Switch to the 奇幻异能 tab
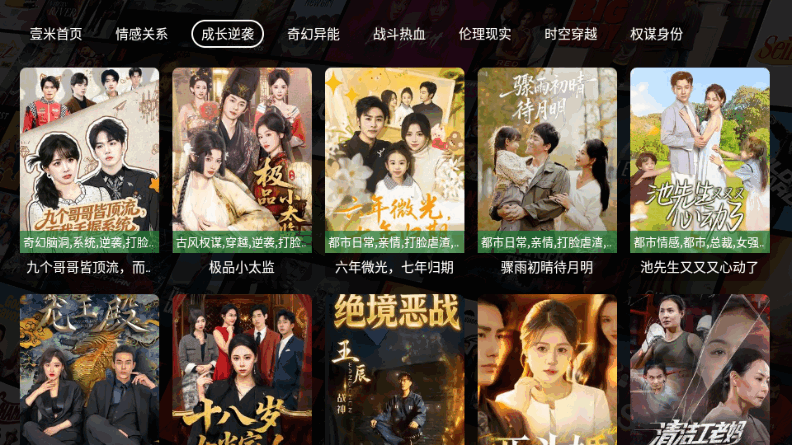792x445 pixels. click(313, 34)
